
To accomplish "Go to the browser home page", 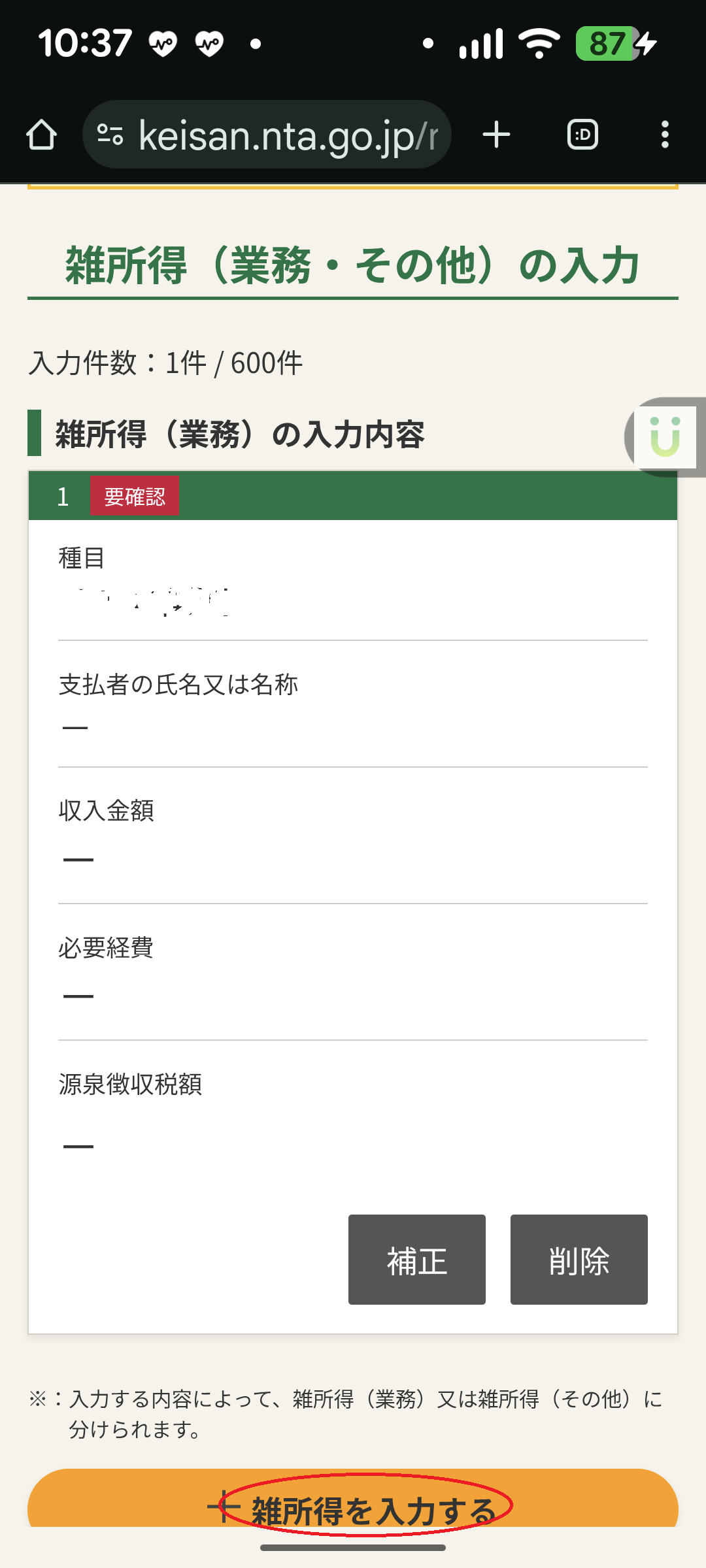I will [41, 135].
